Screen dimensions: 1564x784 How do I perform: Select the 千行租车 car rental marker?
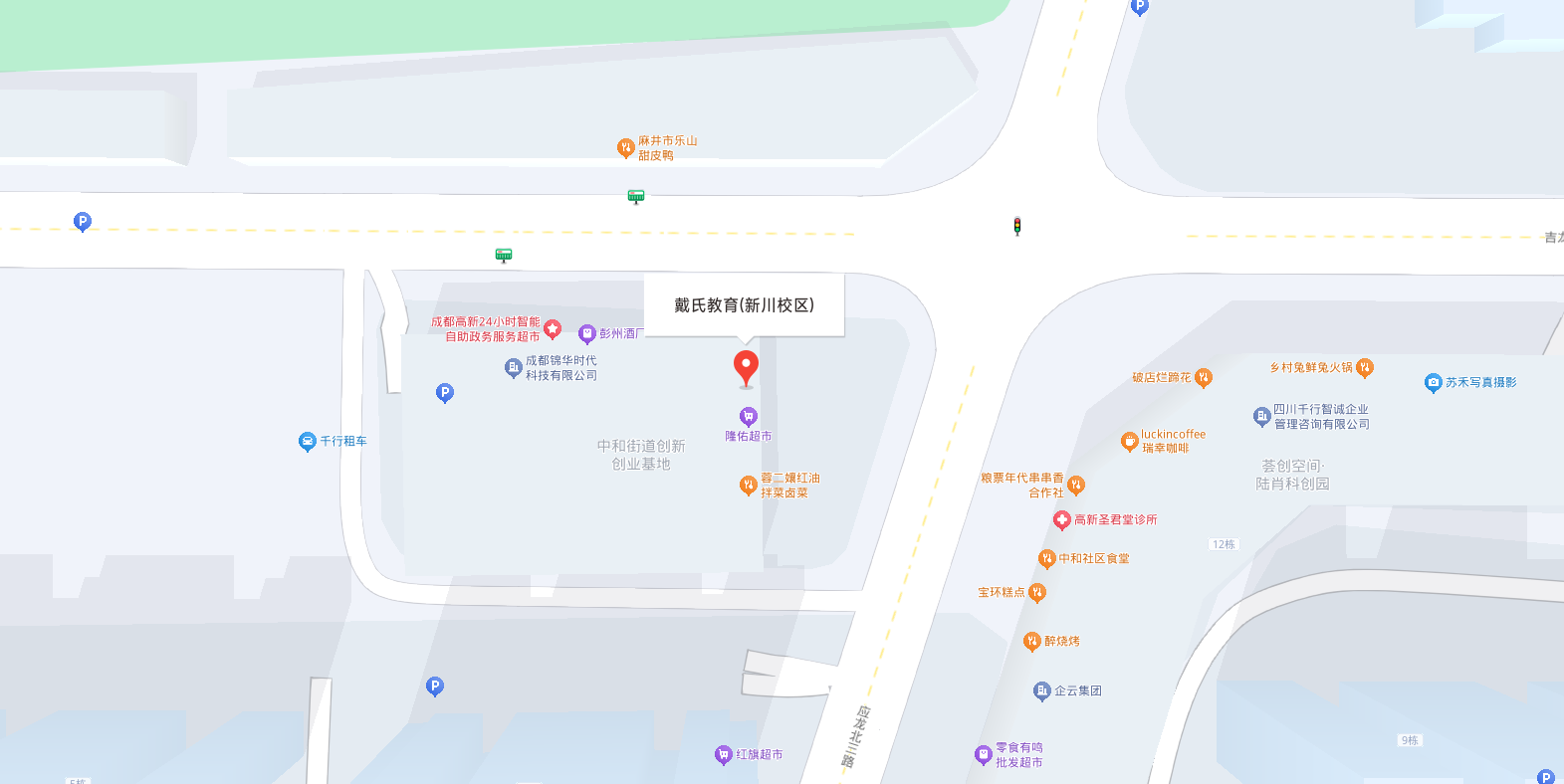click(x=308, y=442)
